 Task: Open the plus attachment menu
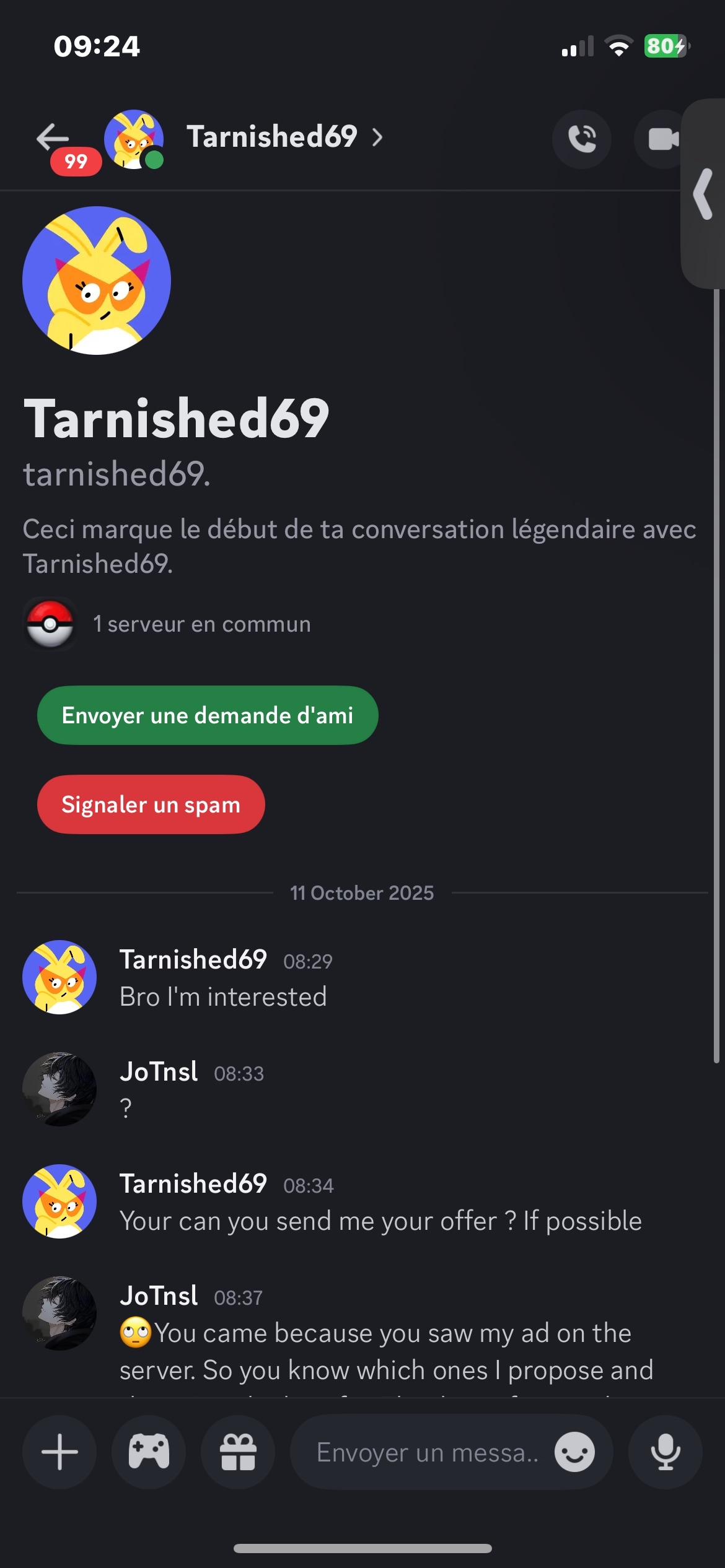[x=59, y=1452]
